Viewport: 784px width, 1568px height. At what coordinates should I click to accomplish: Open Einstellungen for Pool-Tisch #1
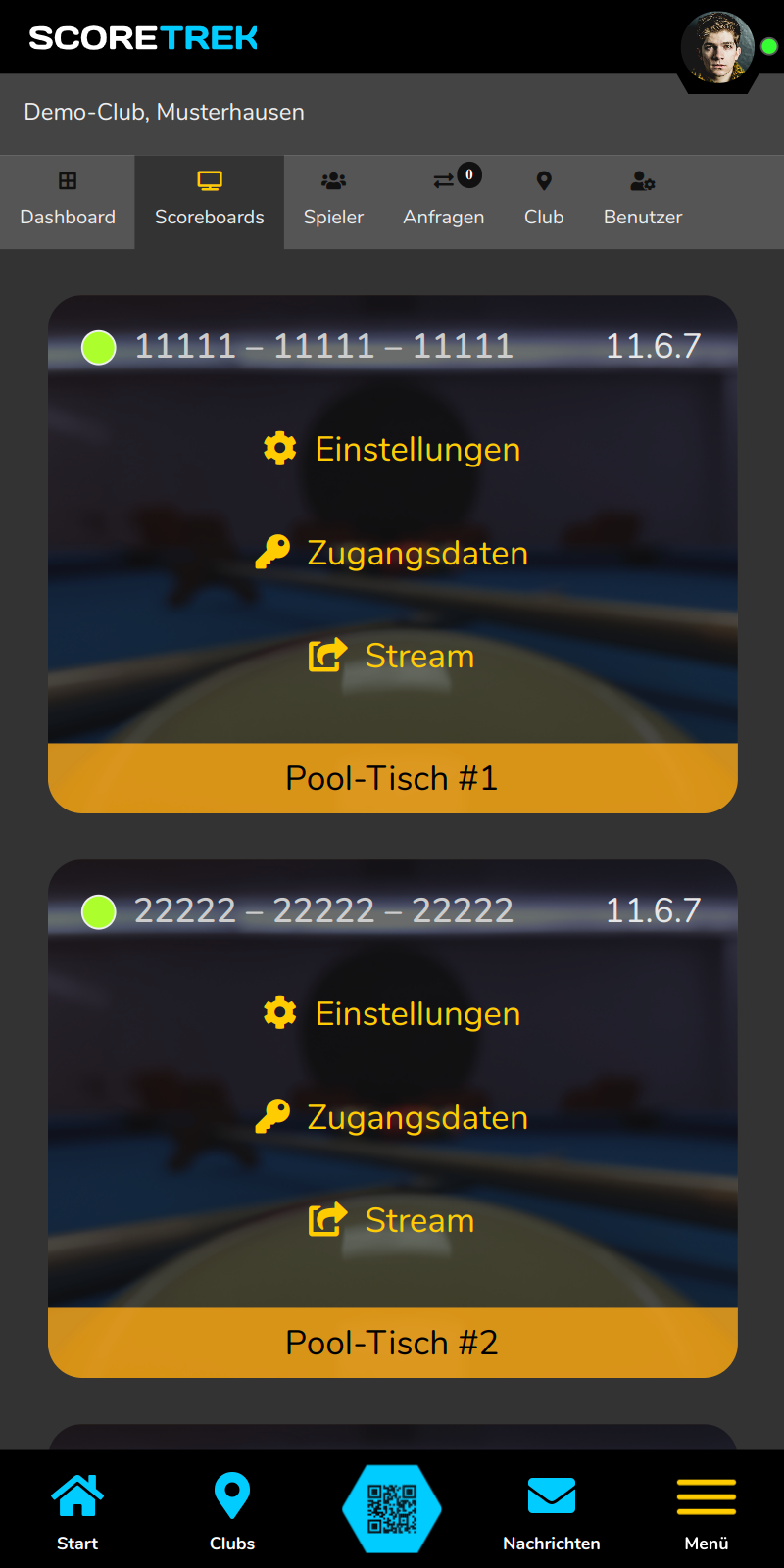point(392,449)
